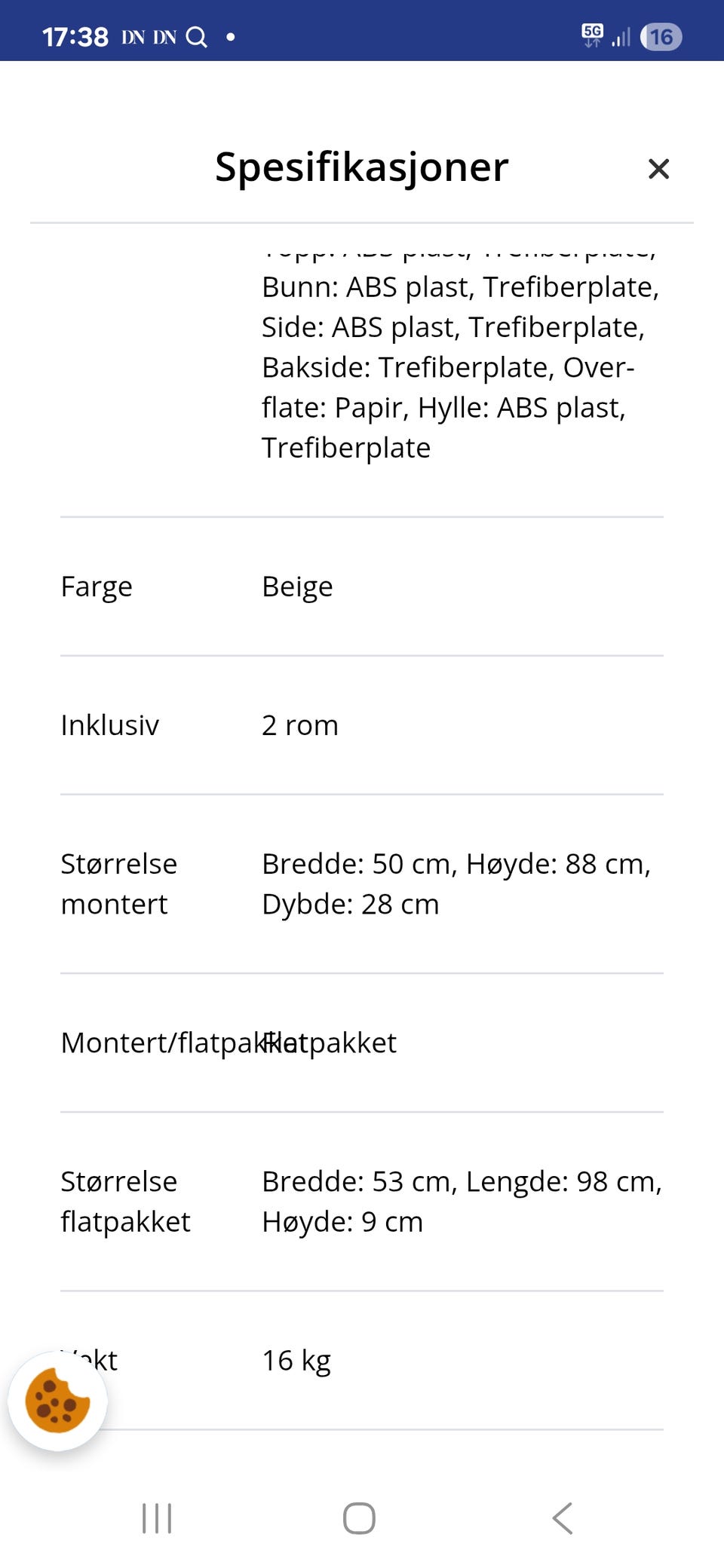Tap the Spesifikasjoner title

(362, 167)
